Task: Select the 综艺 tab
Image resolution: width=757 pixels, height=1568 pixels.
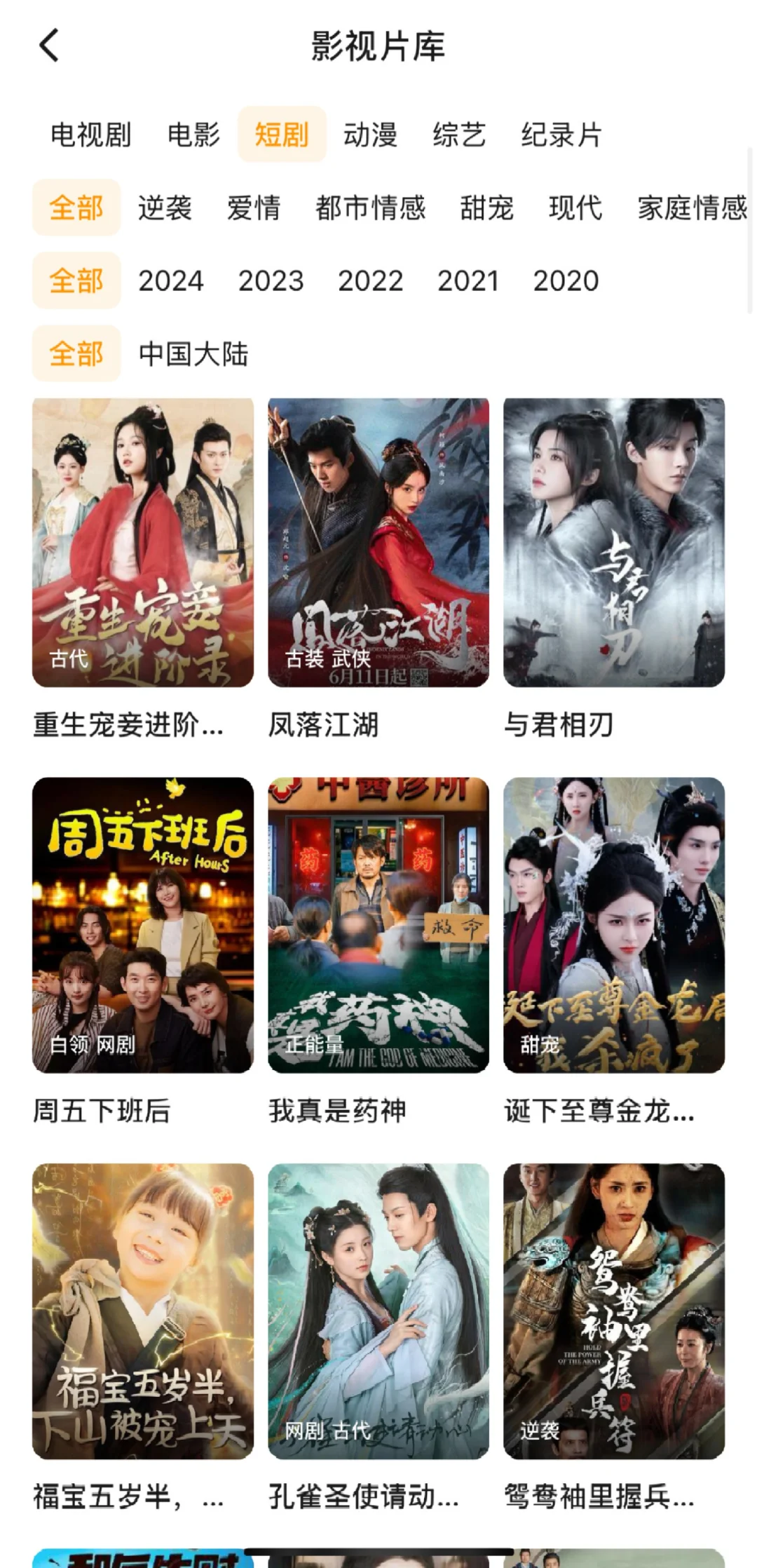Action: pos(459,135)
